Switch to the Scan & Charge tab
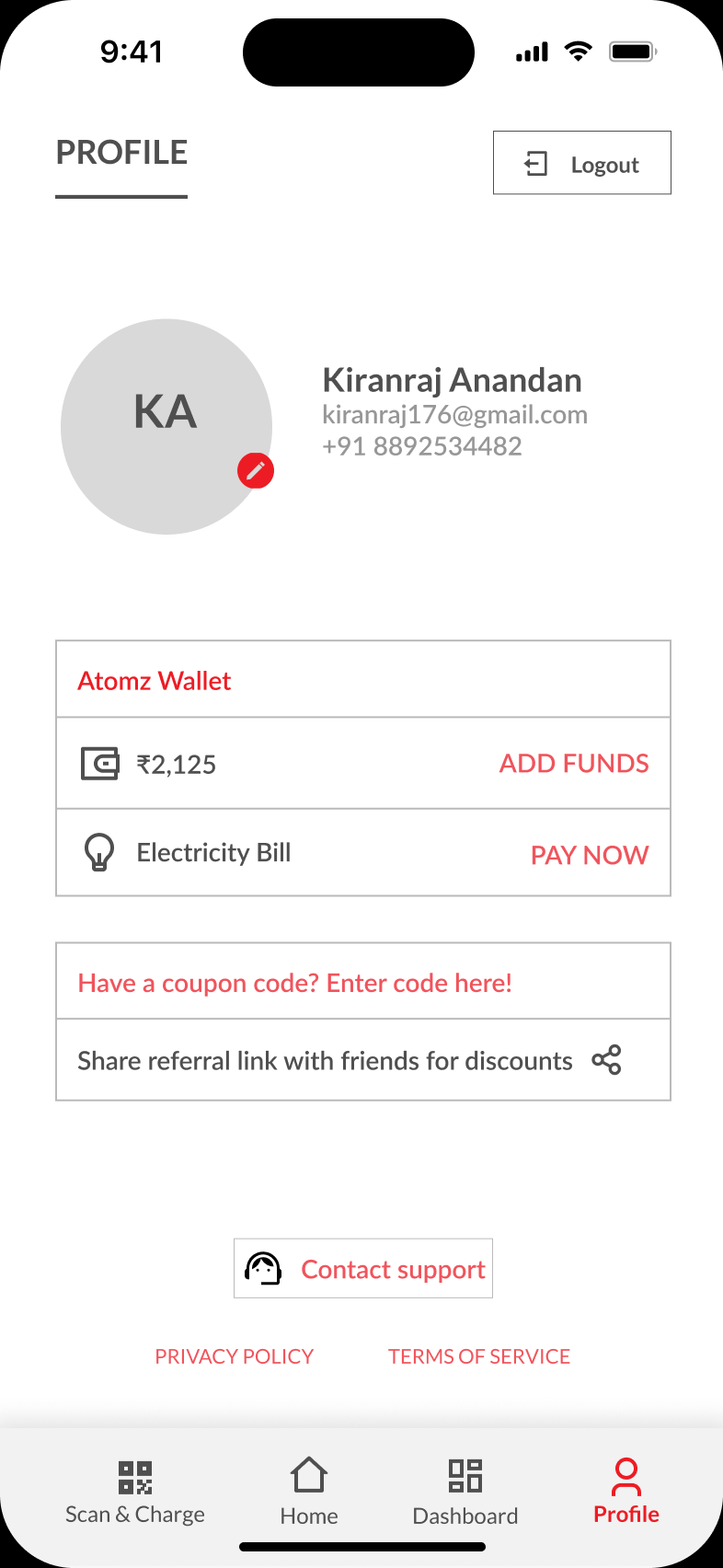Viewport: 723px width, 1568px height. 135,1492
